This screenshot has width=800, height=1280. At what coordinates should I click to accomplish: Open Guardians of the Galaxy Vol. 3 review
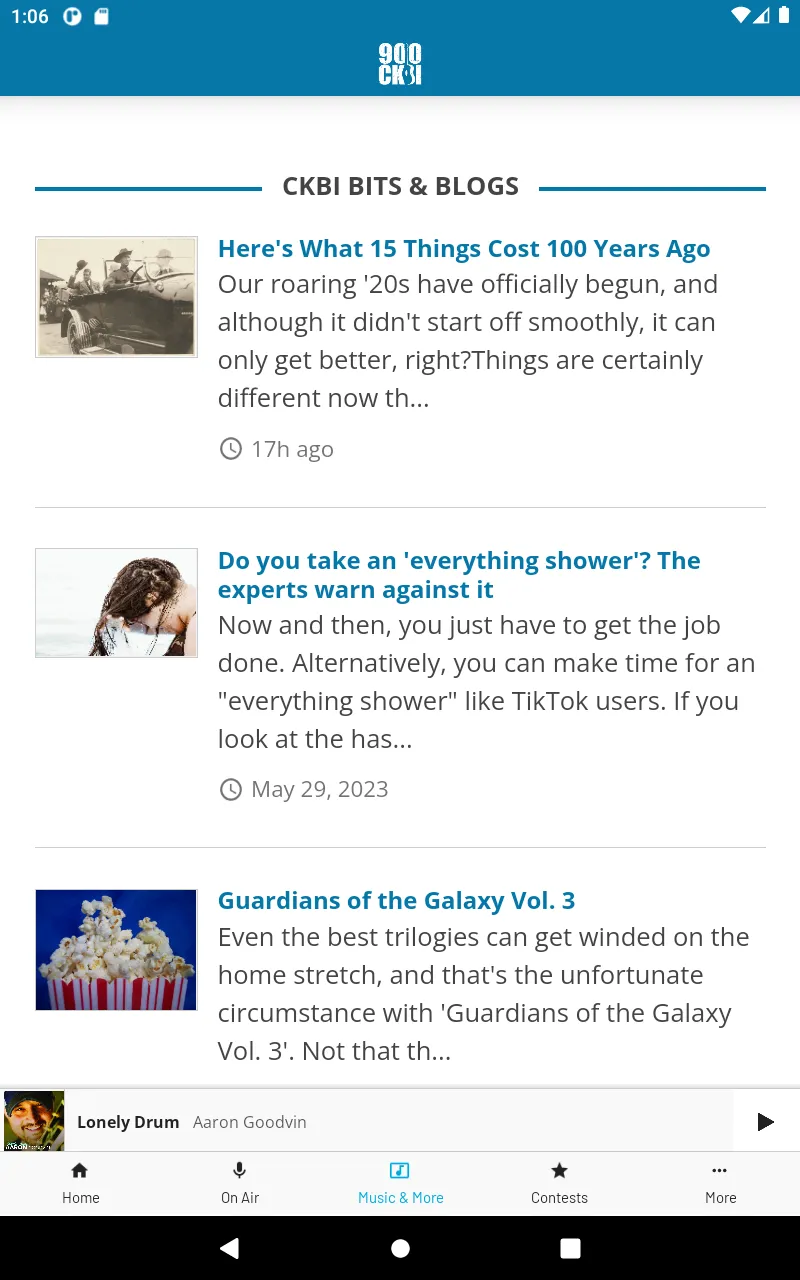[396, 901]
